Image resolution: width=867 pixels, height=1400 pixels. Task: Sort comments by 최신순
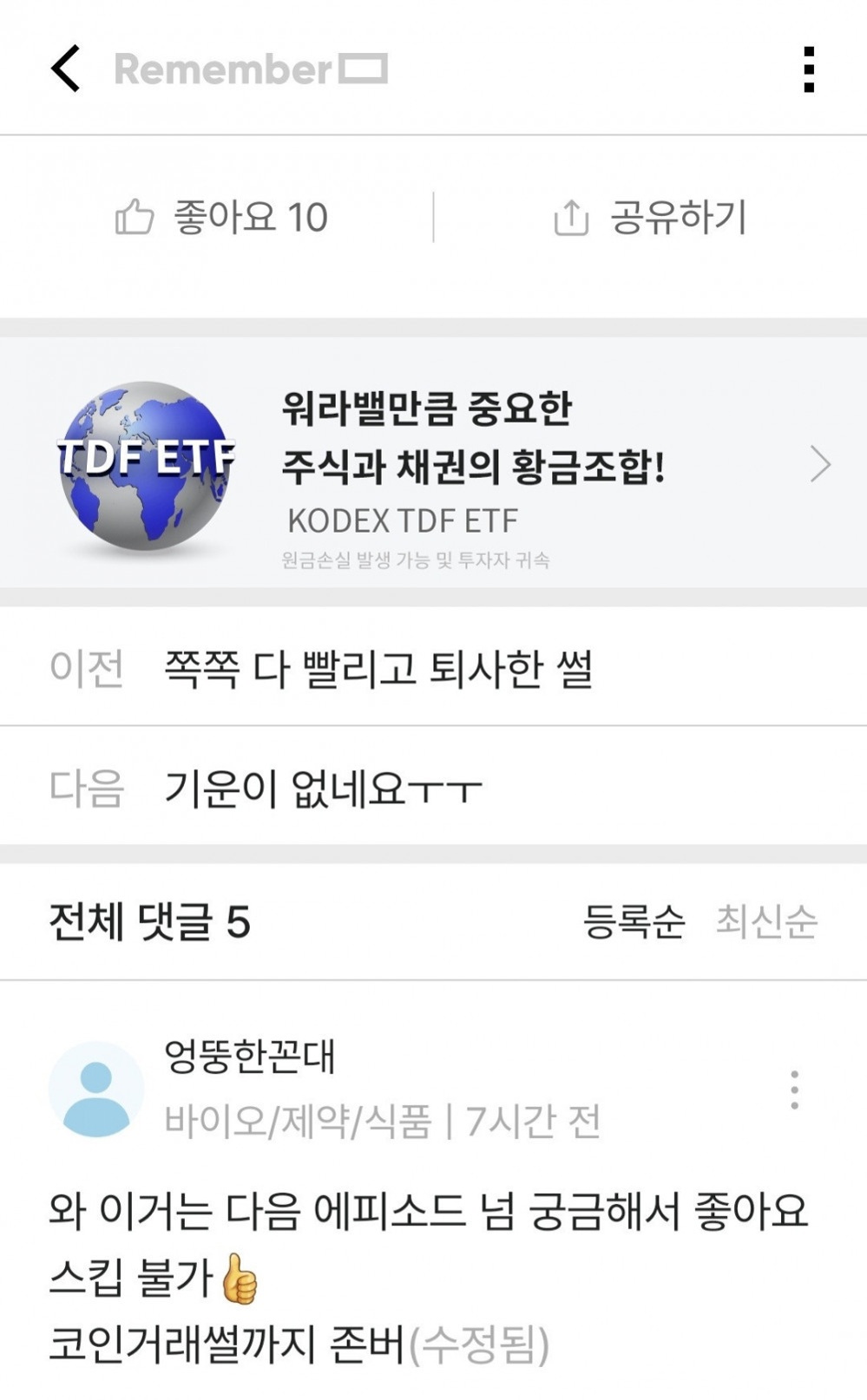click(x=766, y=921)
